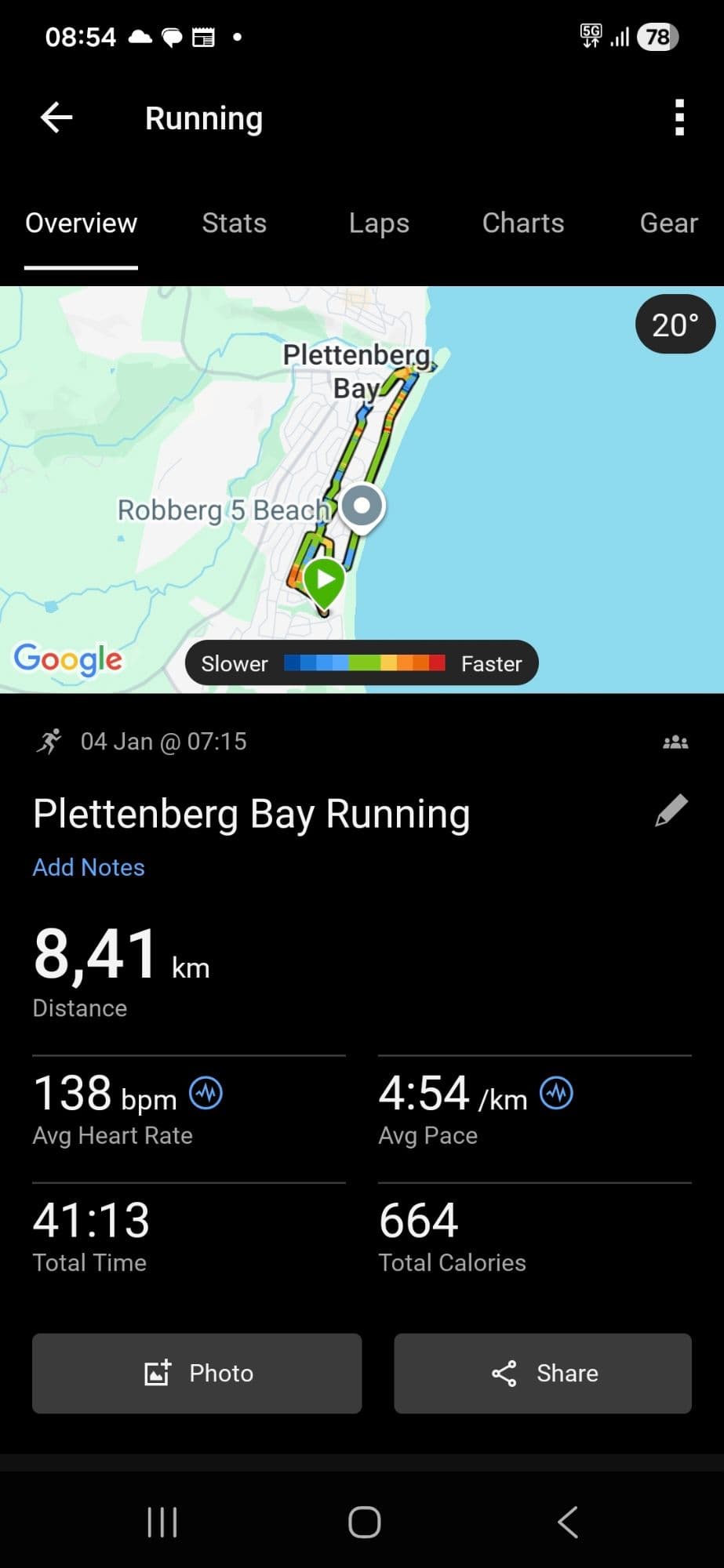
Task: Open pace insight icon beside 4:54 /km
Action: click(557, 1093)
